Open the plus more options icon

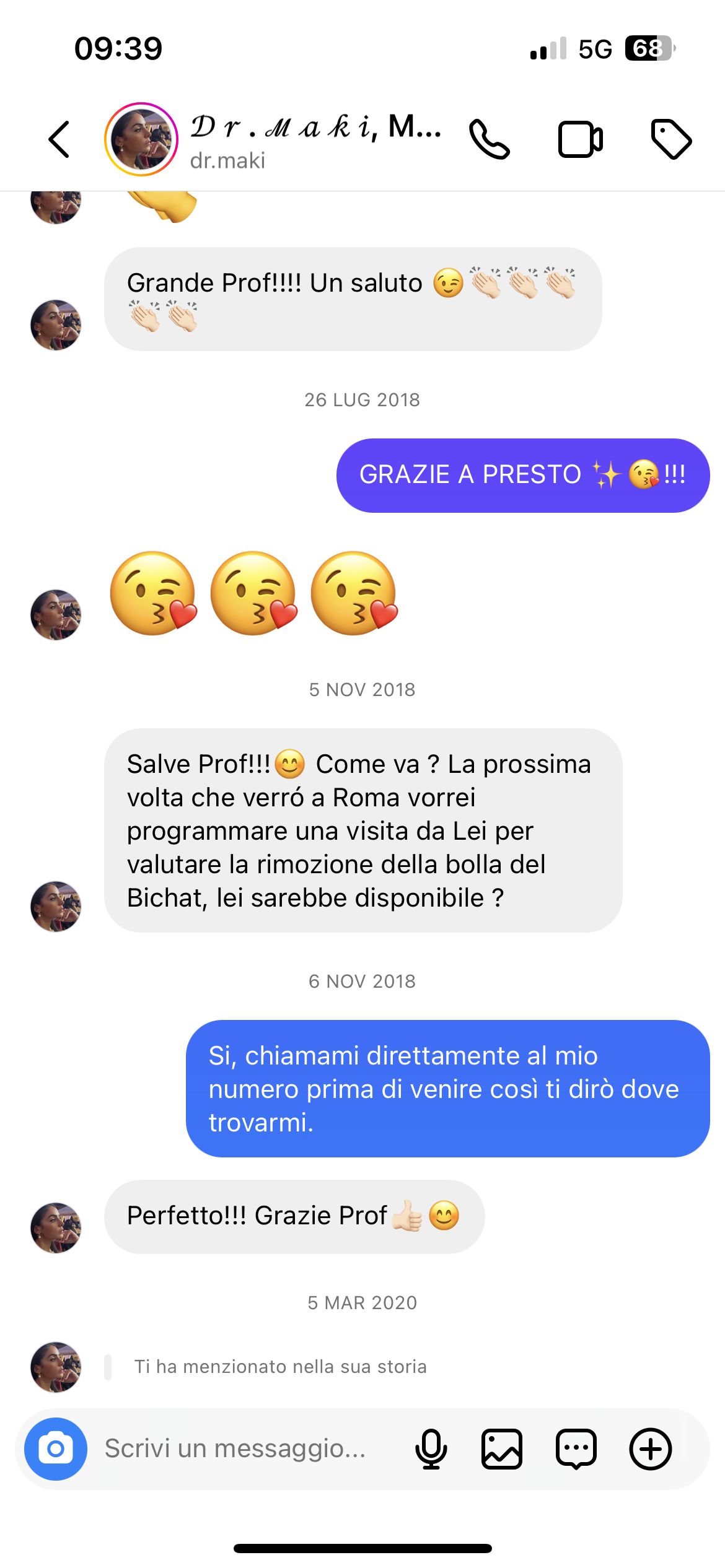pyautogui.click(x=650, y=1449)
